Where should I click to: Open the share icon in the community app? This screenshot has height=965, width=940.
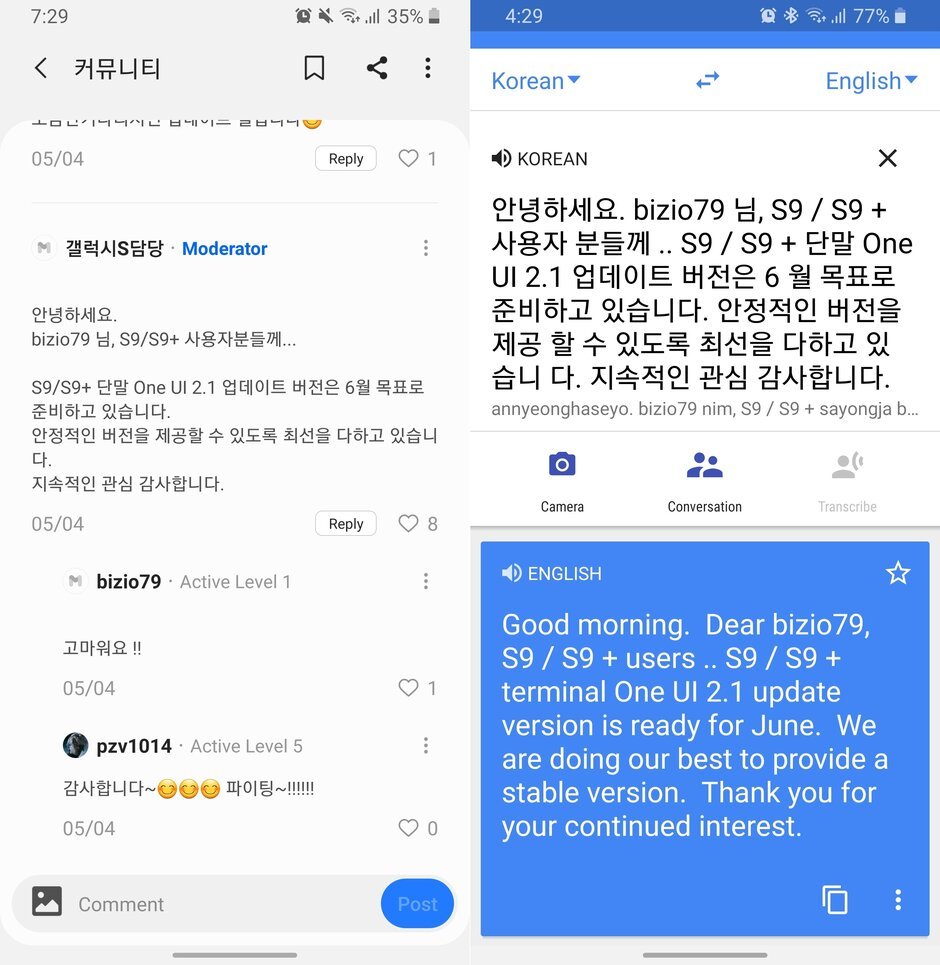377,68
